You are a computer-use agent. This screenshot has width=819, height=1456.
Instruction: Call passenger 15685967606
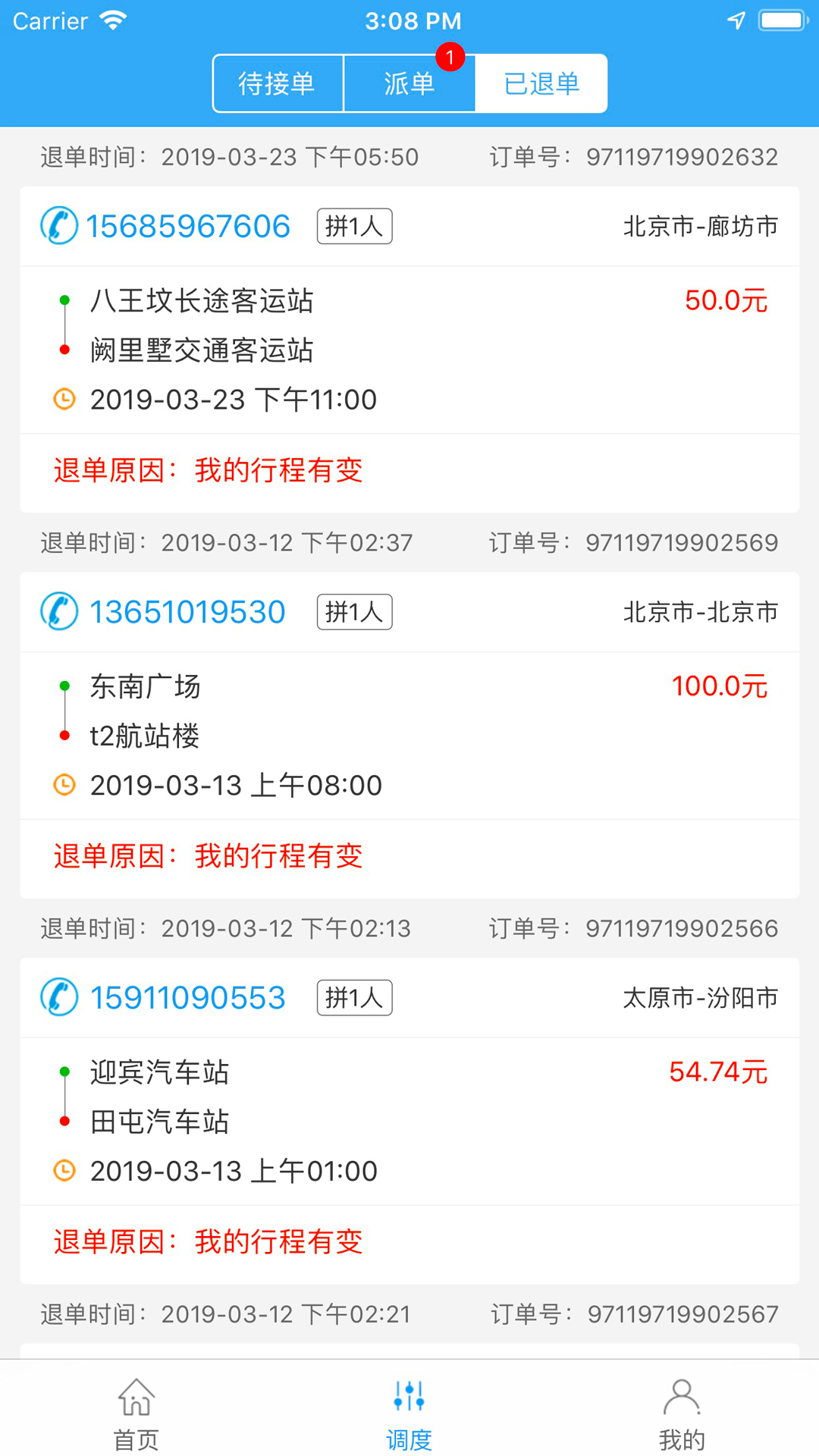point(187,226)
